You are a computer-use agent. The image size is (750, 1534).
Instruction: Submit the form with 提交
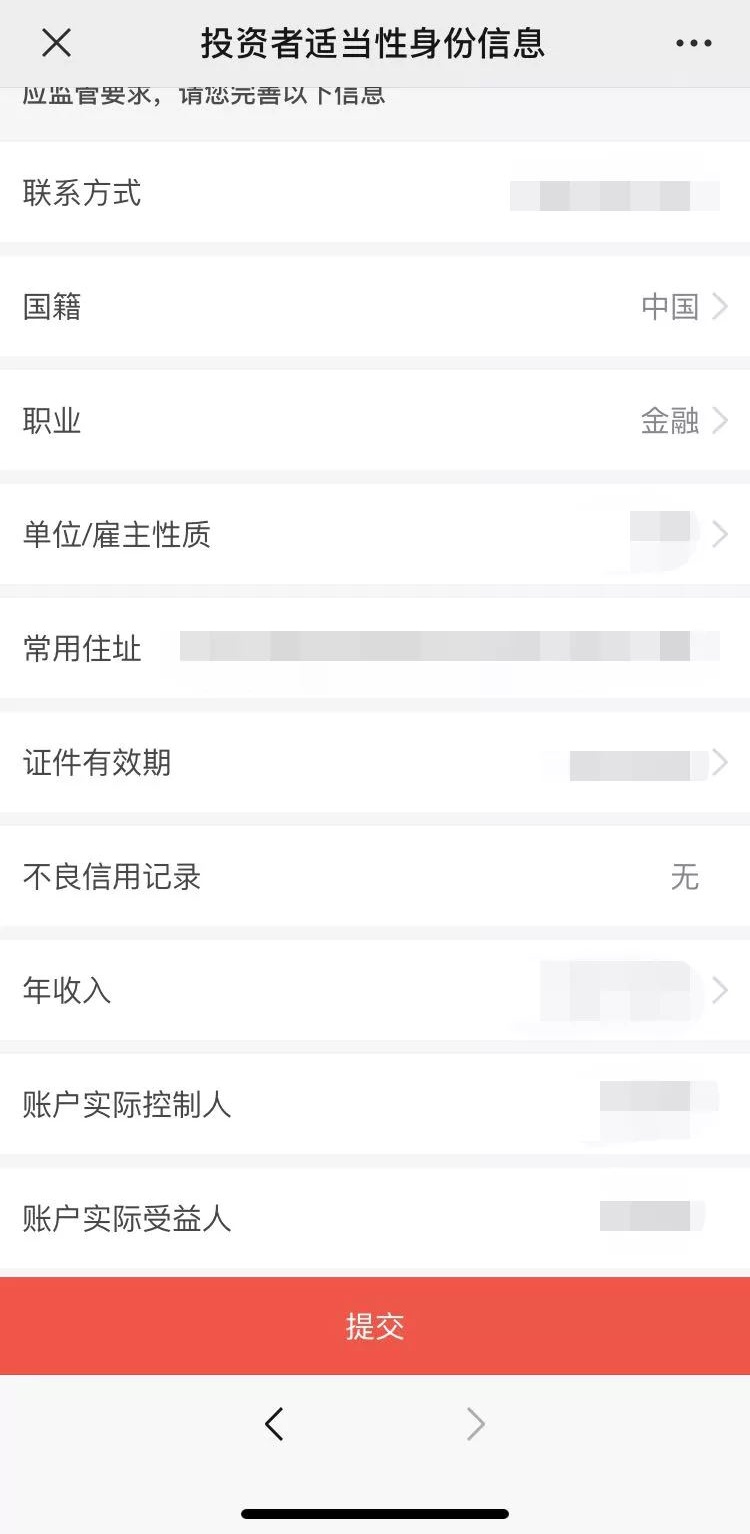point(375,1326)
